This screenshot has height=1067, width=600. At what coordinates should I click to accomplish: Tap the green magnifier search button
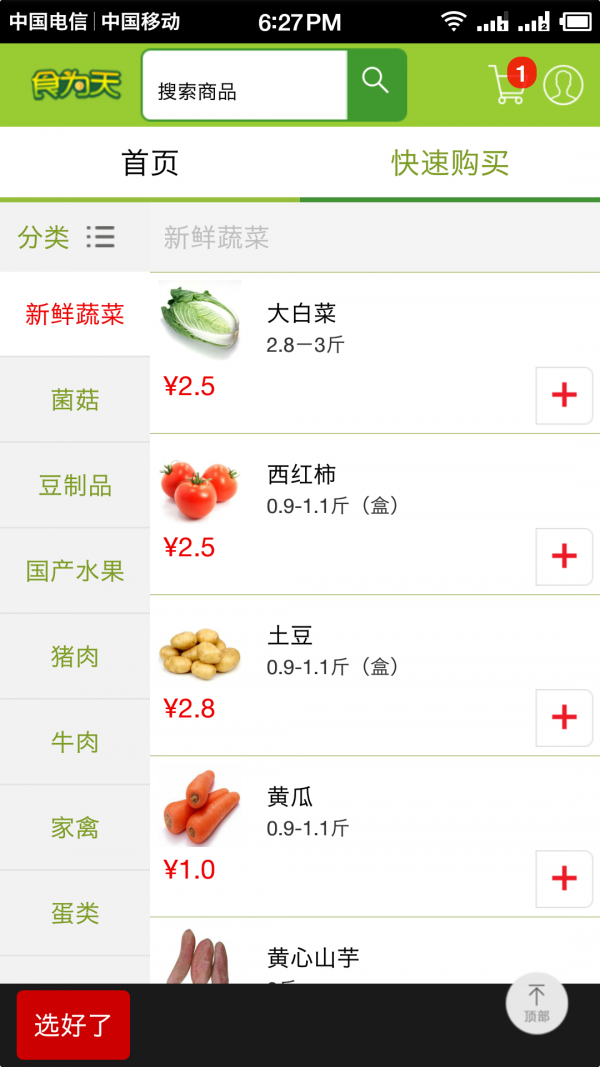(x=376, y=85)
